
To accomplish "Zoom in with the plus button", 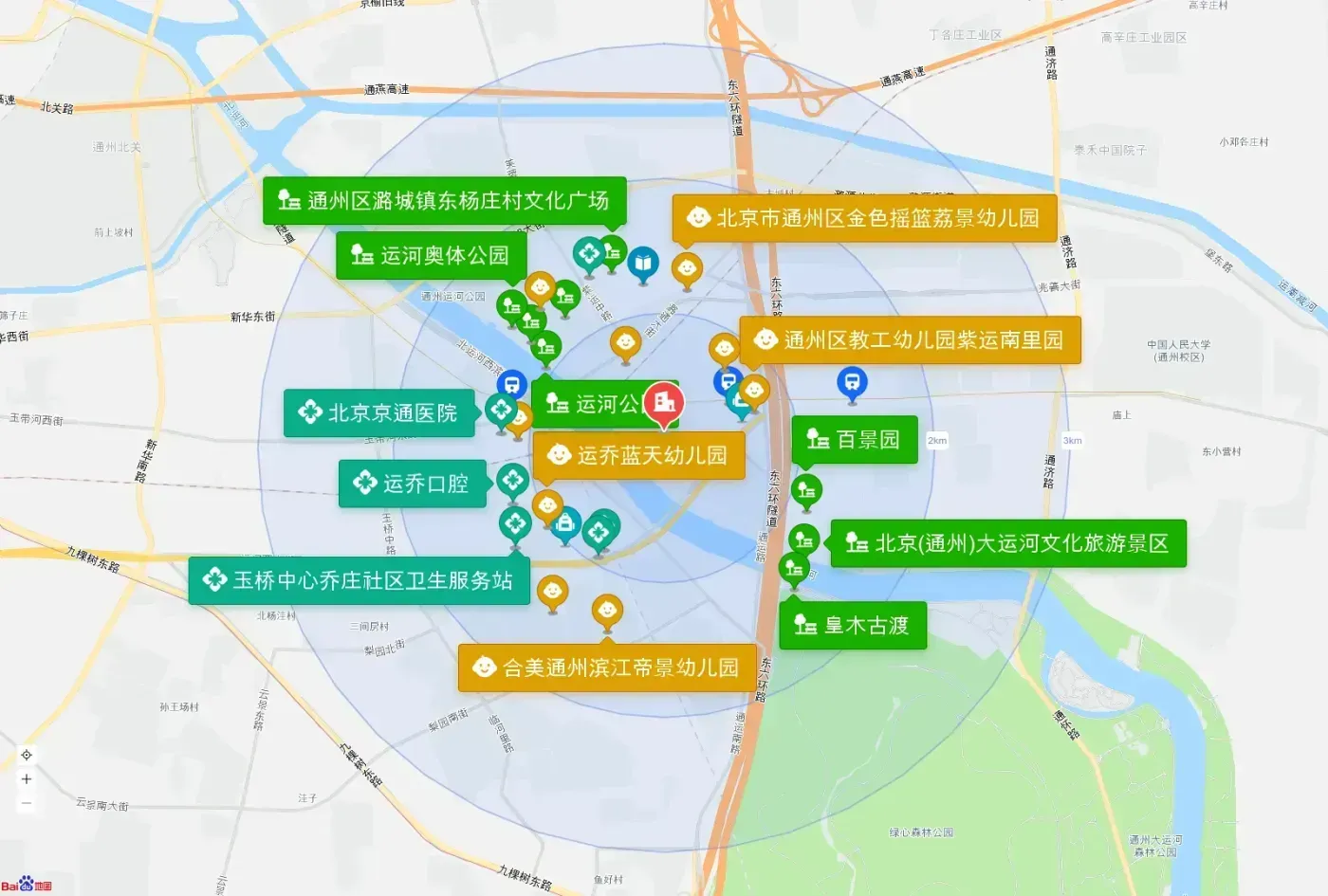I will pos(27,778).
